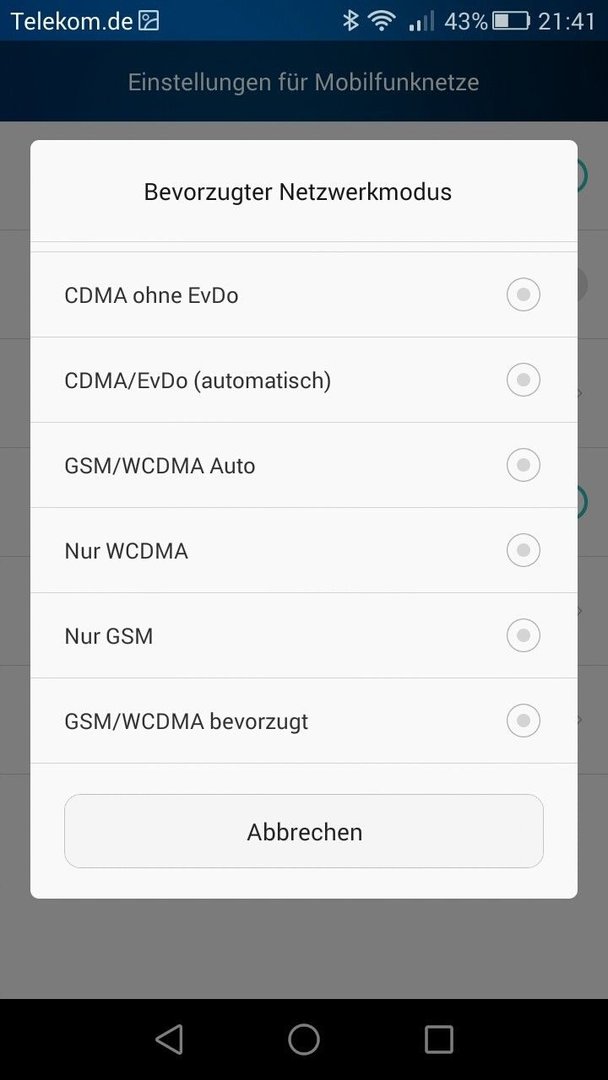
Task: Tap the system back button
Action: 169,1039
